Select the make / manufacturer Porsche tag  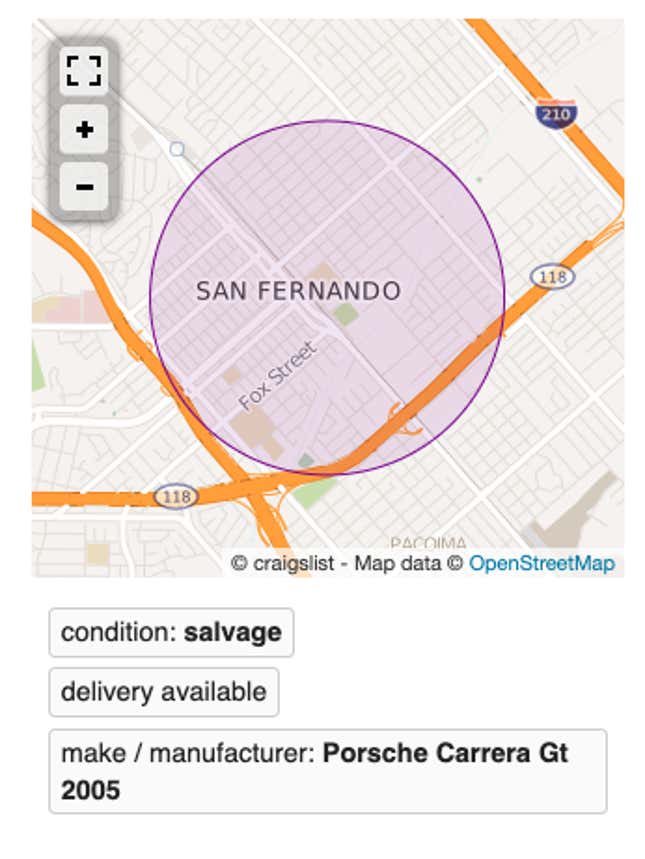pos(327,771)
